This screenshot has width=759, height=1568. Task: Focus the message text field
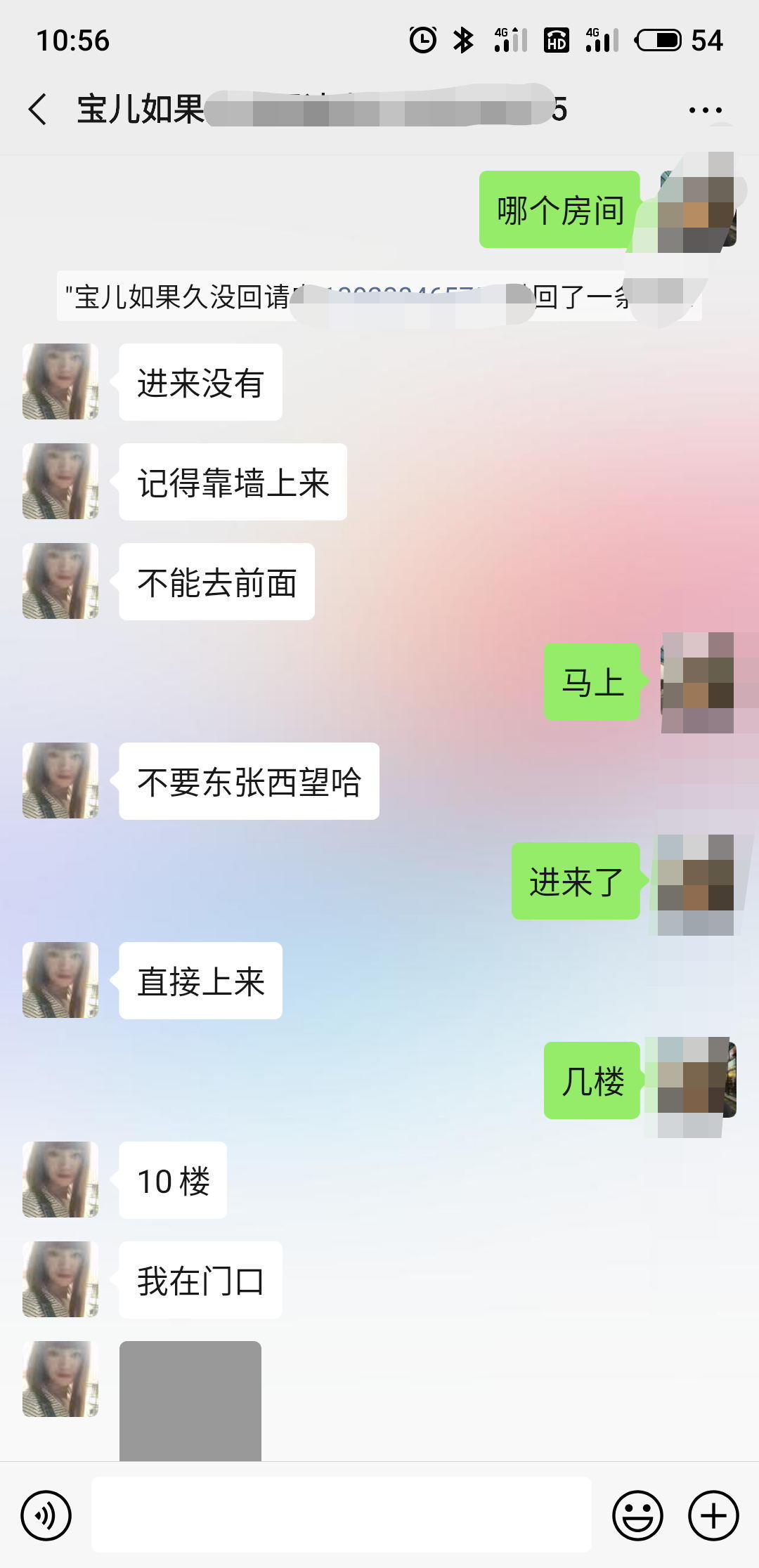342,1515
